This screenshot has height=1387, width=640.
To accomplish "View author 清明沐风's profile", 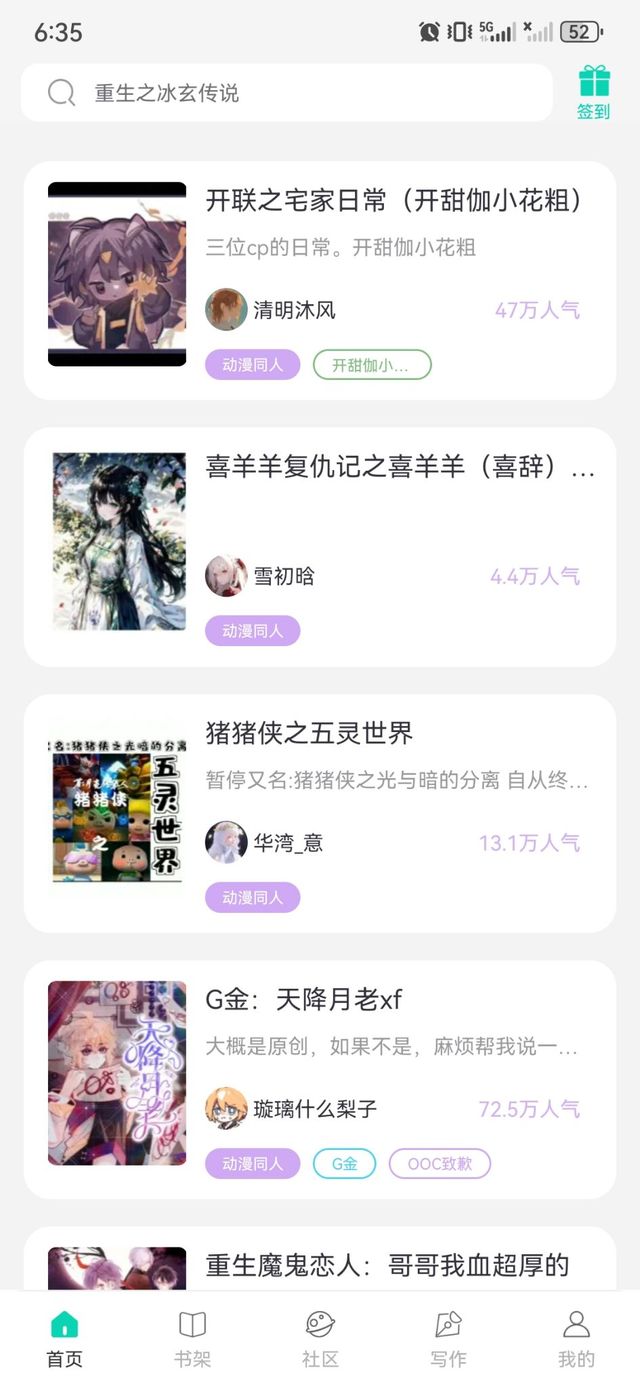I will click(271, 310).
